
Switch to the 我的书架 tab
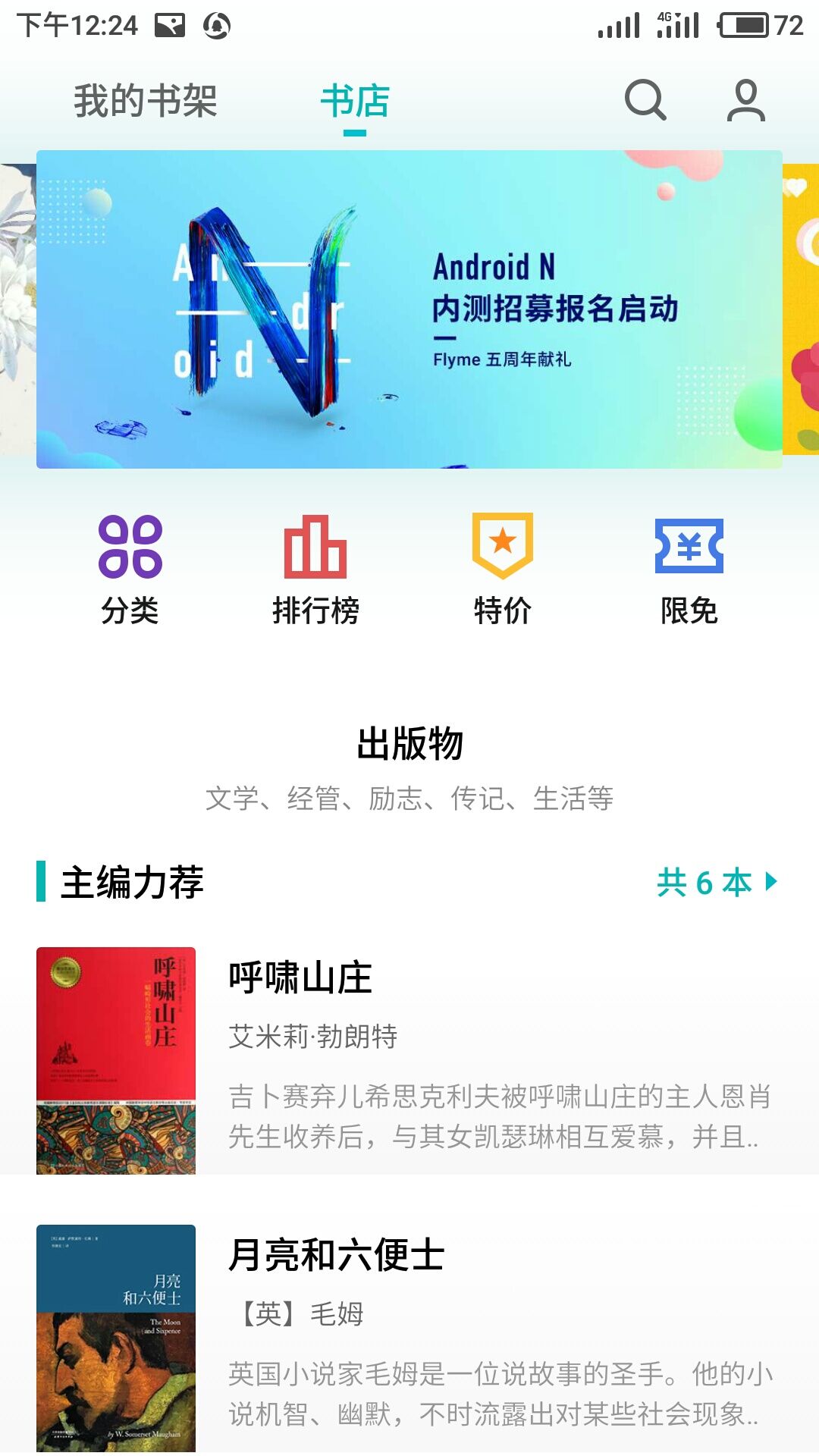click(x=144, y=102)
